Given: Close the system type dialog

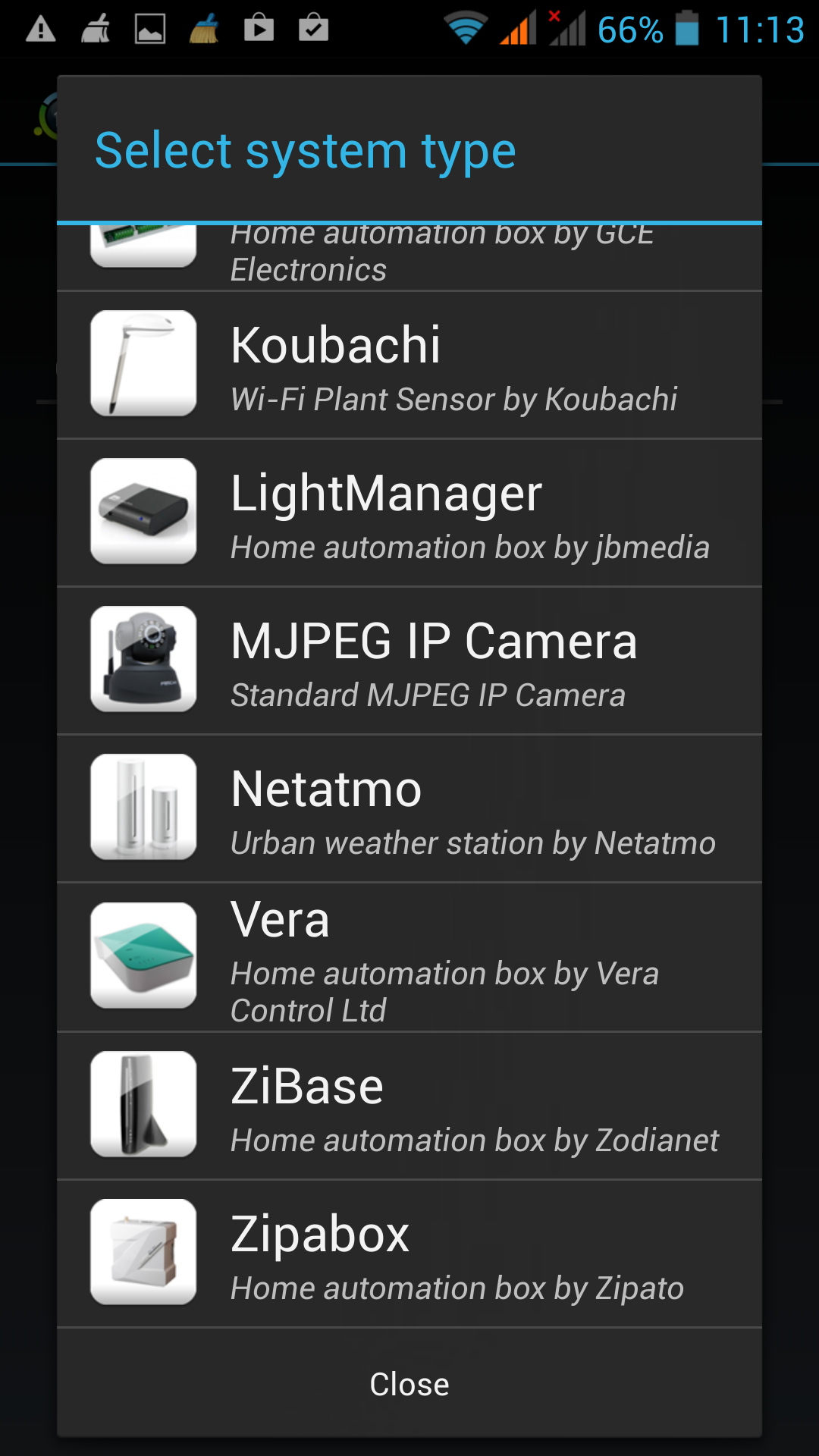Looking at the screenshot, I should click(409, 1384).
